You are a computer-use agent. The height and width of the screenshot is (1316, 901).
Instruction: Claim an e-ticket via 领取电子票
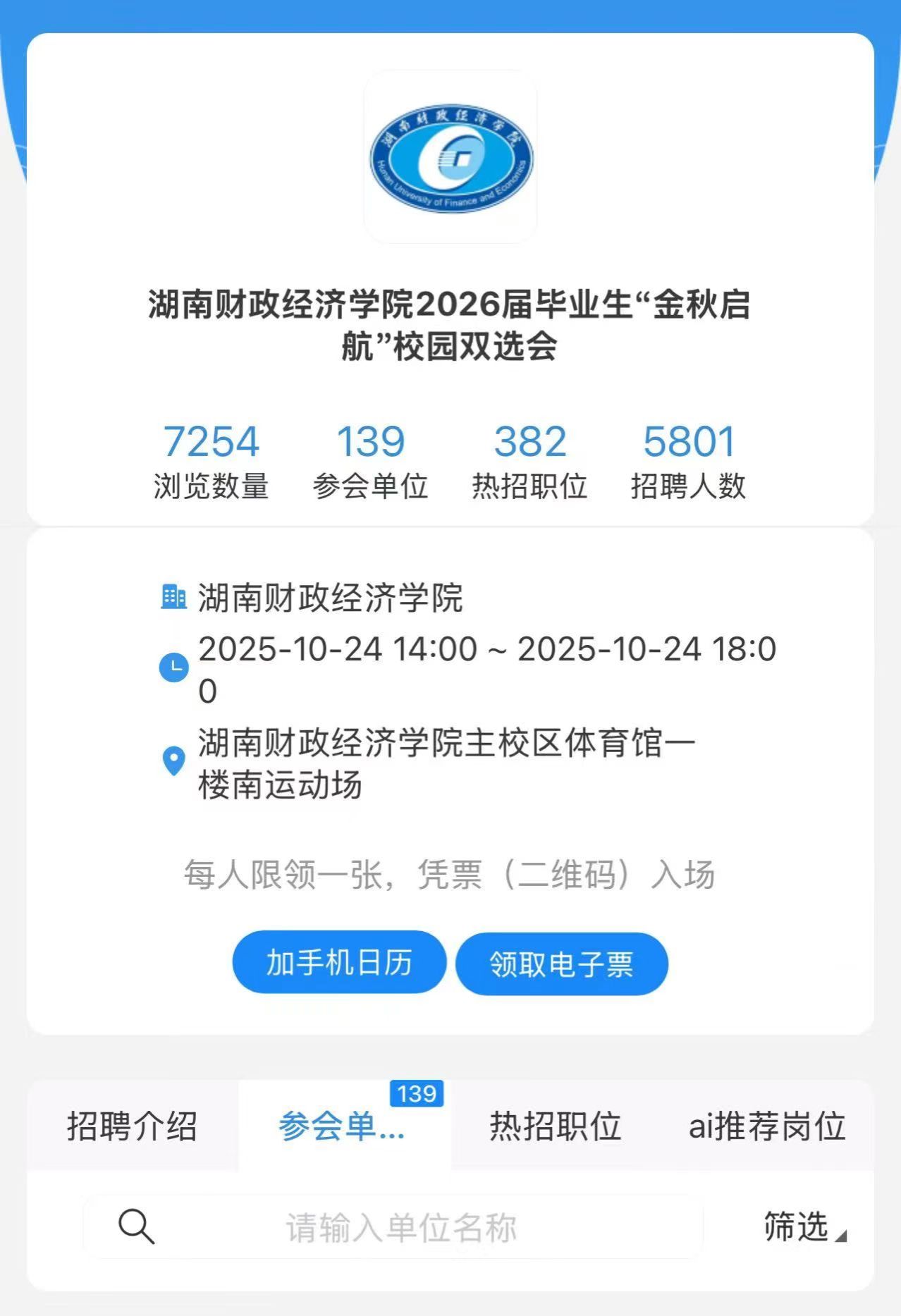[561, 964]
